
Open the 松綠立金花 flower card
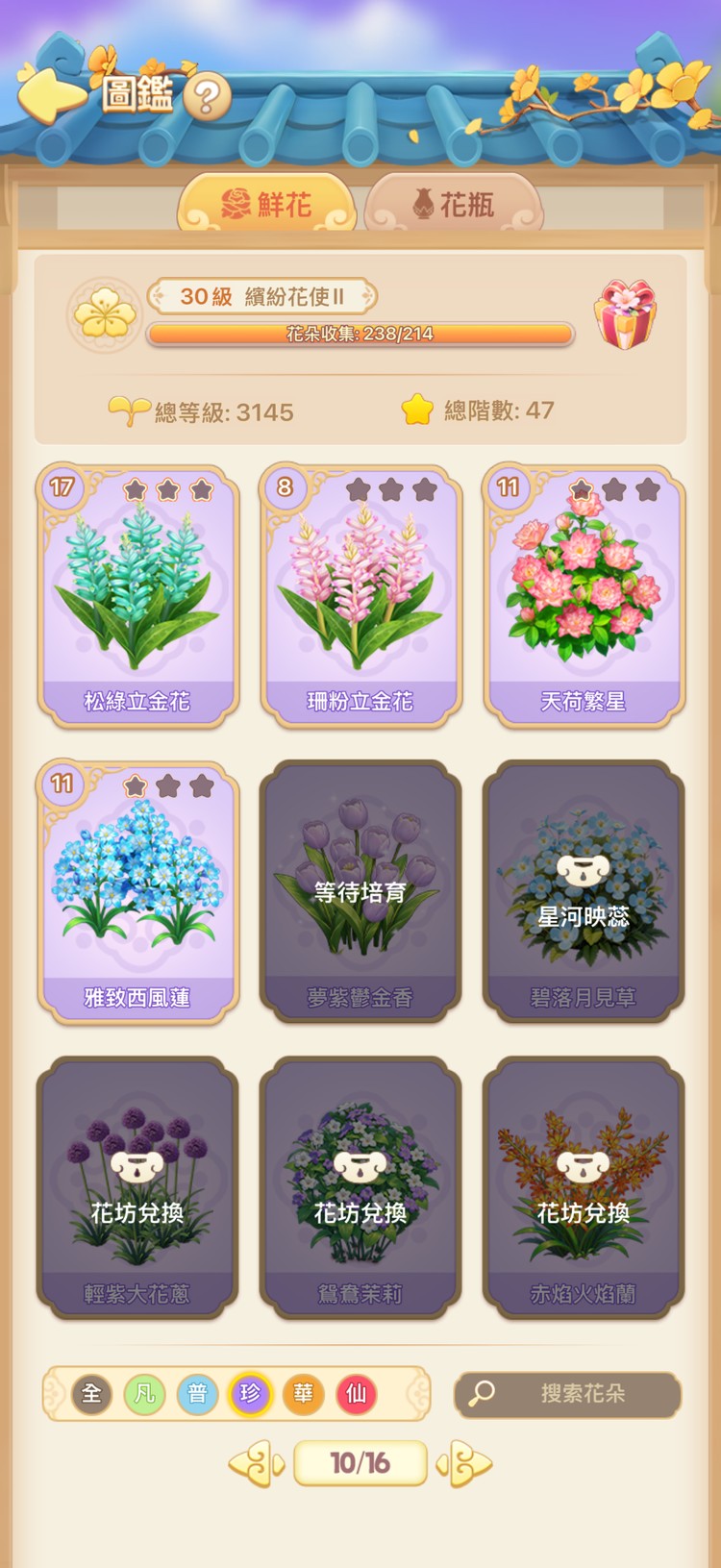[x=137, y=596]
